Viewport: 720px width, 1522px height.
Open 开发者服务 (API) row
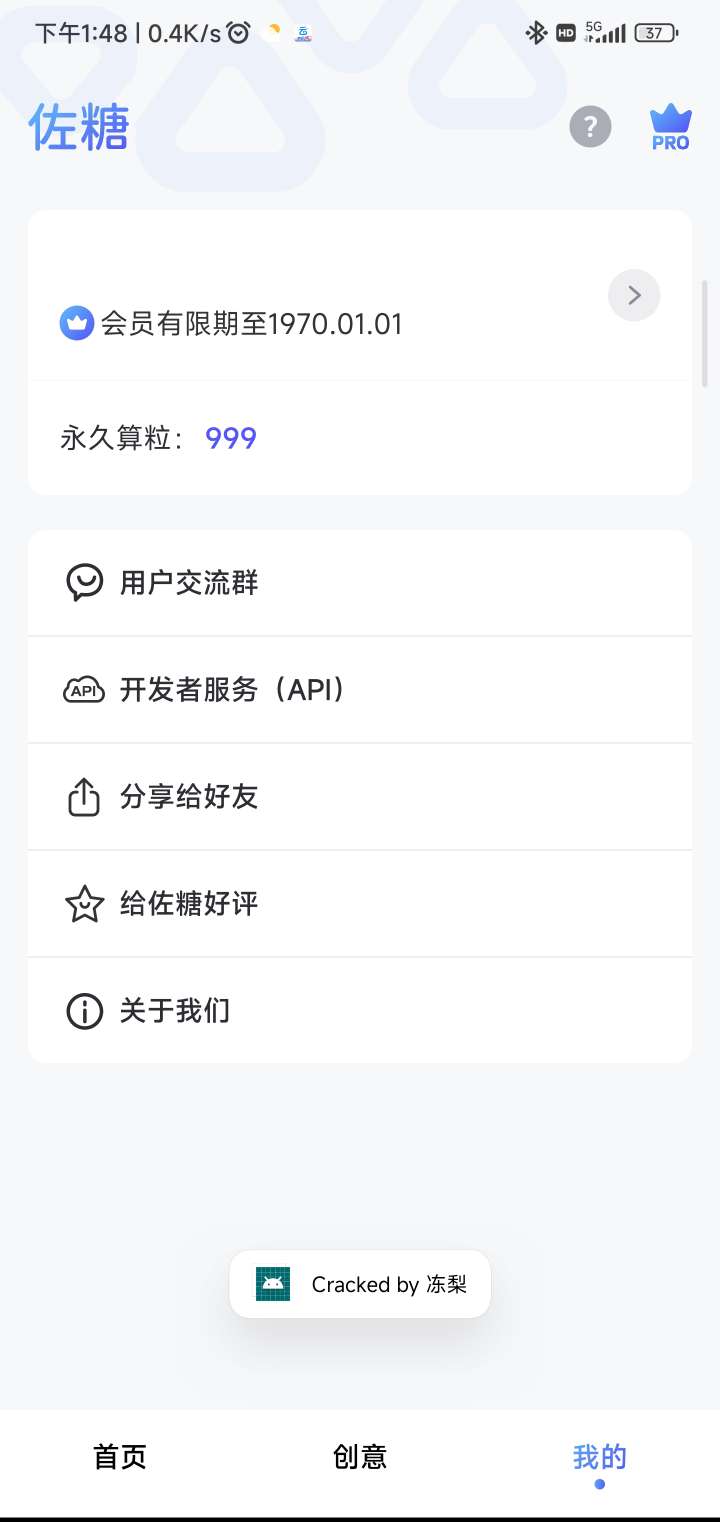point(360,690)
